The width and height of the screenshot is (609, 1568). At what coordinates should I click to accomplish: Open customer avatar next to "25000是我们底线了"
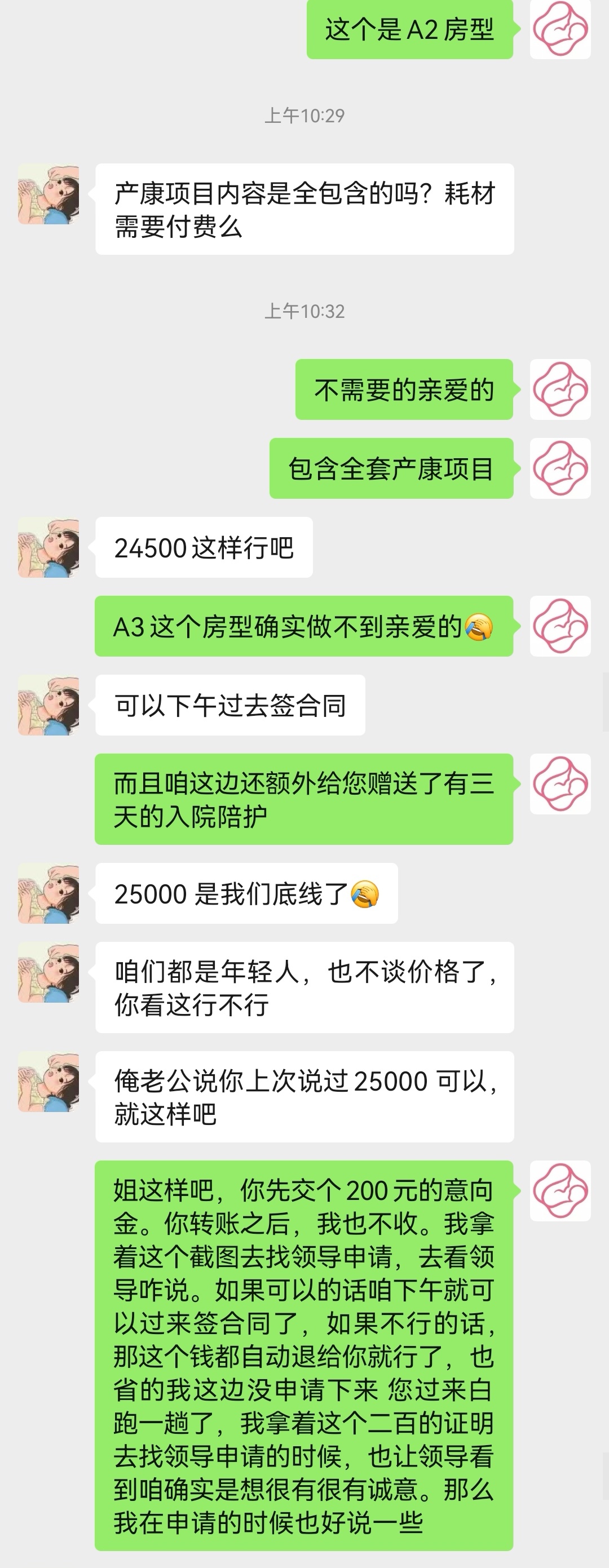[48, 893]
